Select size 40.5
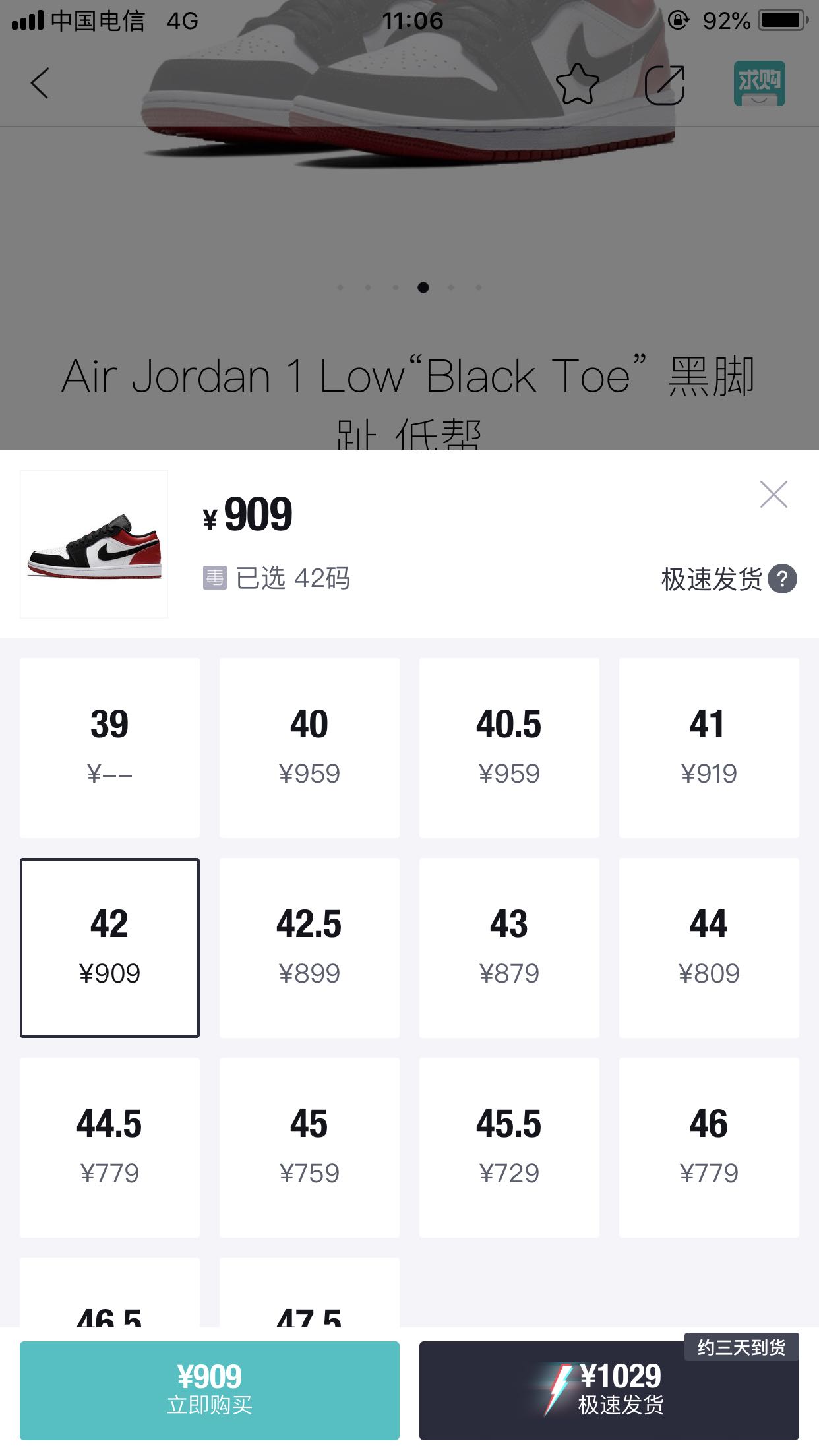The image size is (819, 1456). 509,748
